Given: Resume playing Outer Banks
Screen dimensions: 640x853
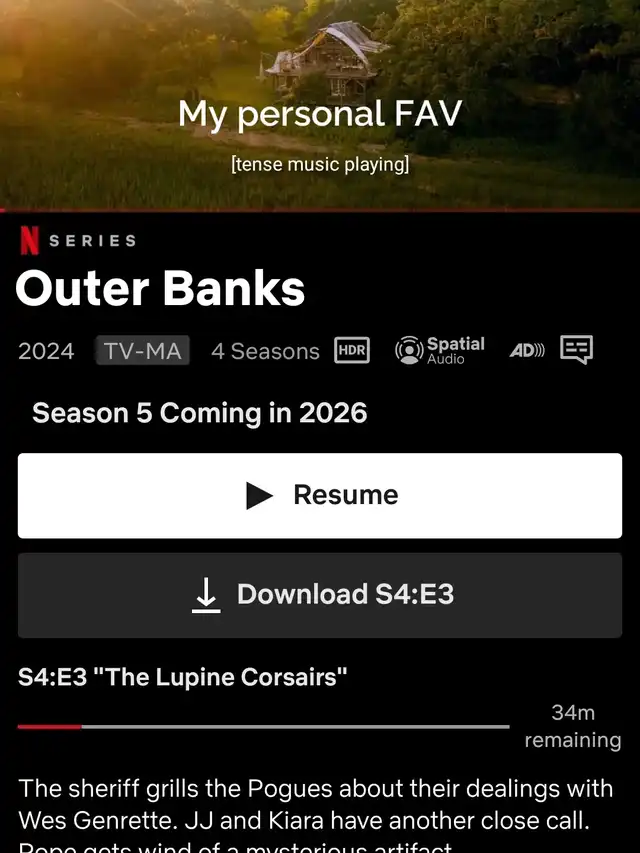Looking at the screenshot, I should point(320,495).
